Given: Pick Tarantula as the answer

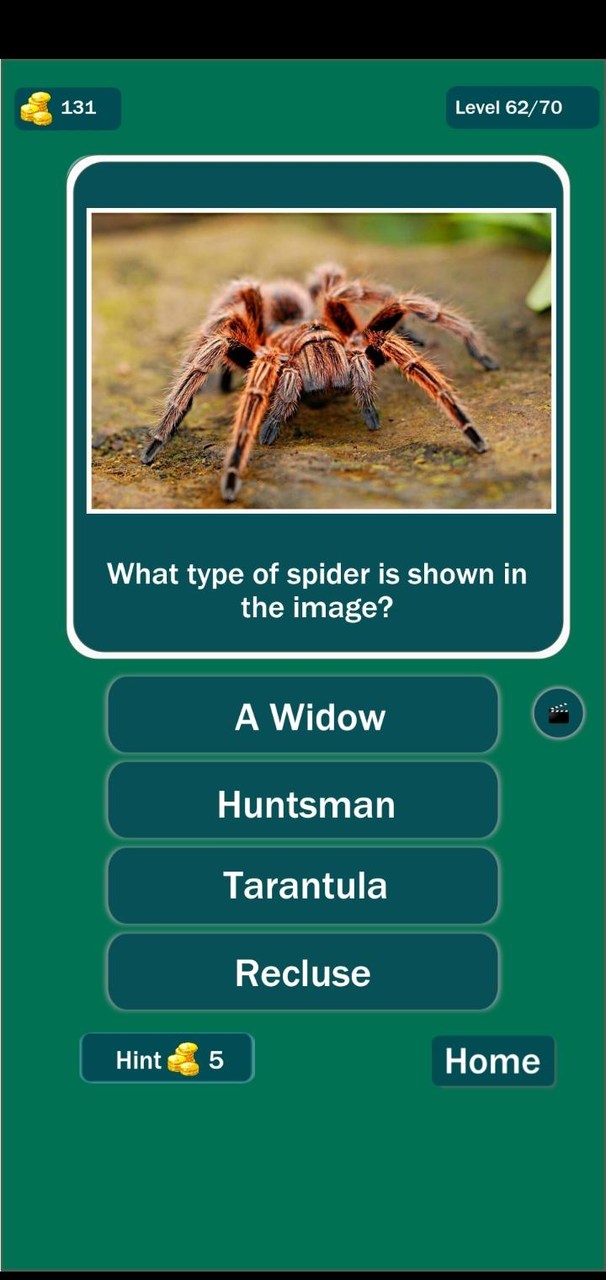Looking at the screenshot, I should point(302,886).
